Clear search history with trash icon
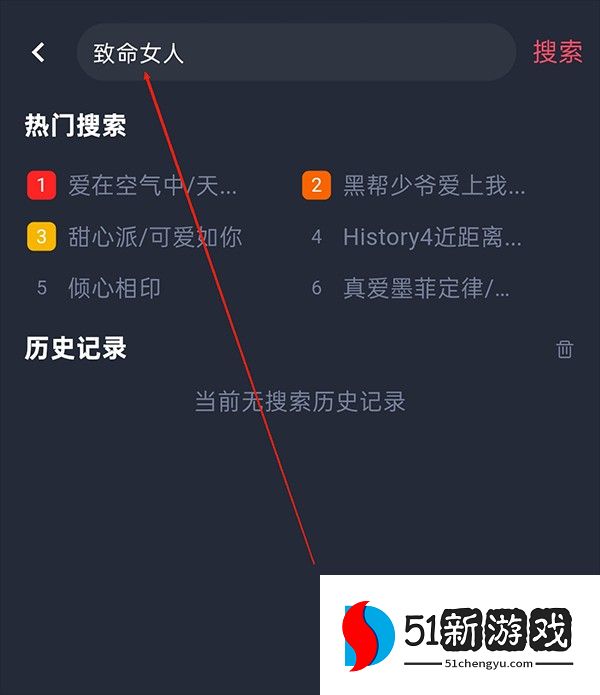Image resolution: width=600 pixels, height=695 pixels. [x=565, y=349]
